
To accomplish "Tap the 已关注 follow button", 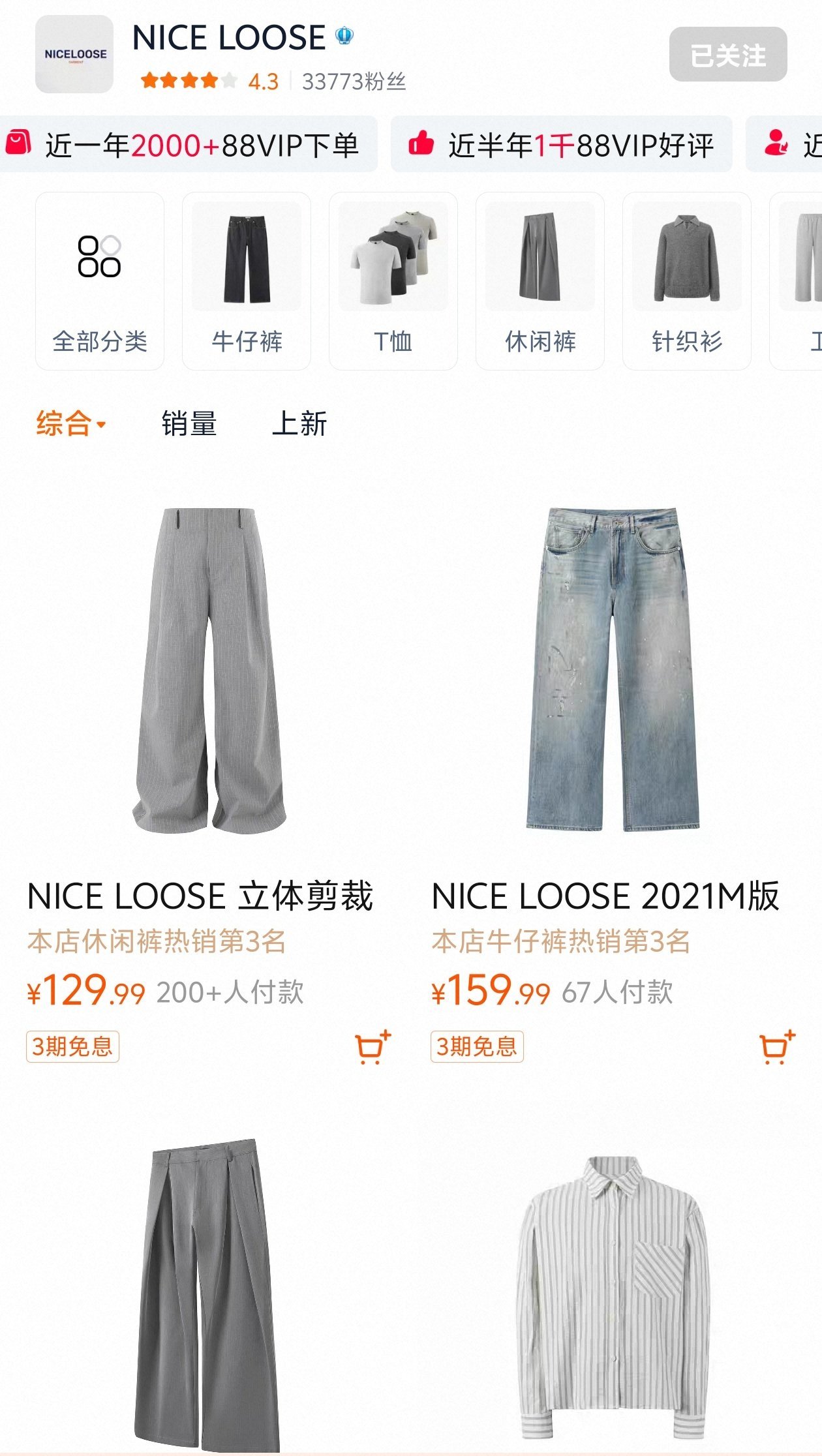I will click(727, 55).
